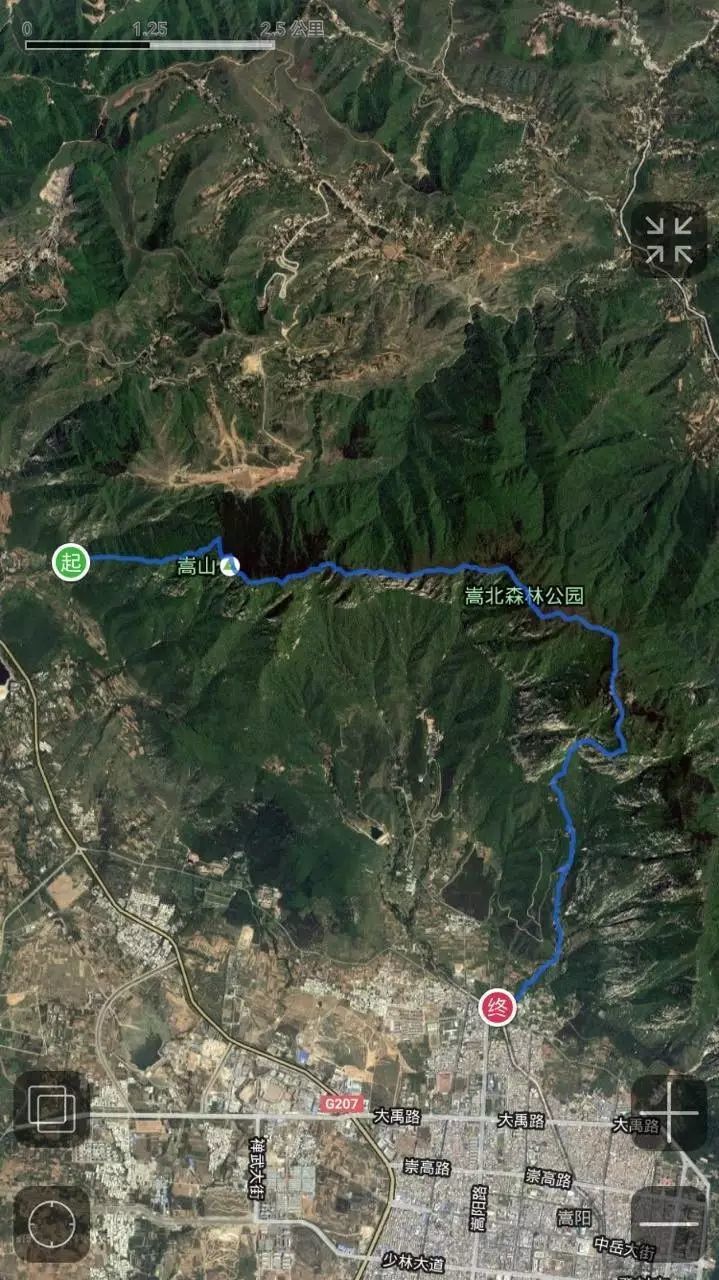Switch the map layer type
This screenshot has width=719, height=1280.
[x=51, y=1109]
